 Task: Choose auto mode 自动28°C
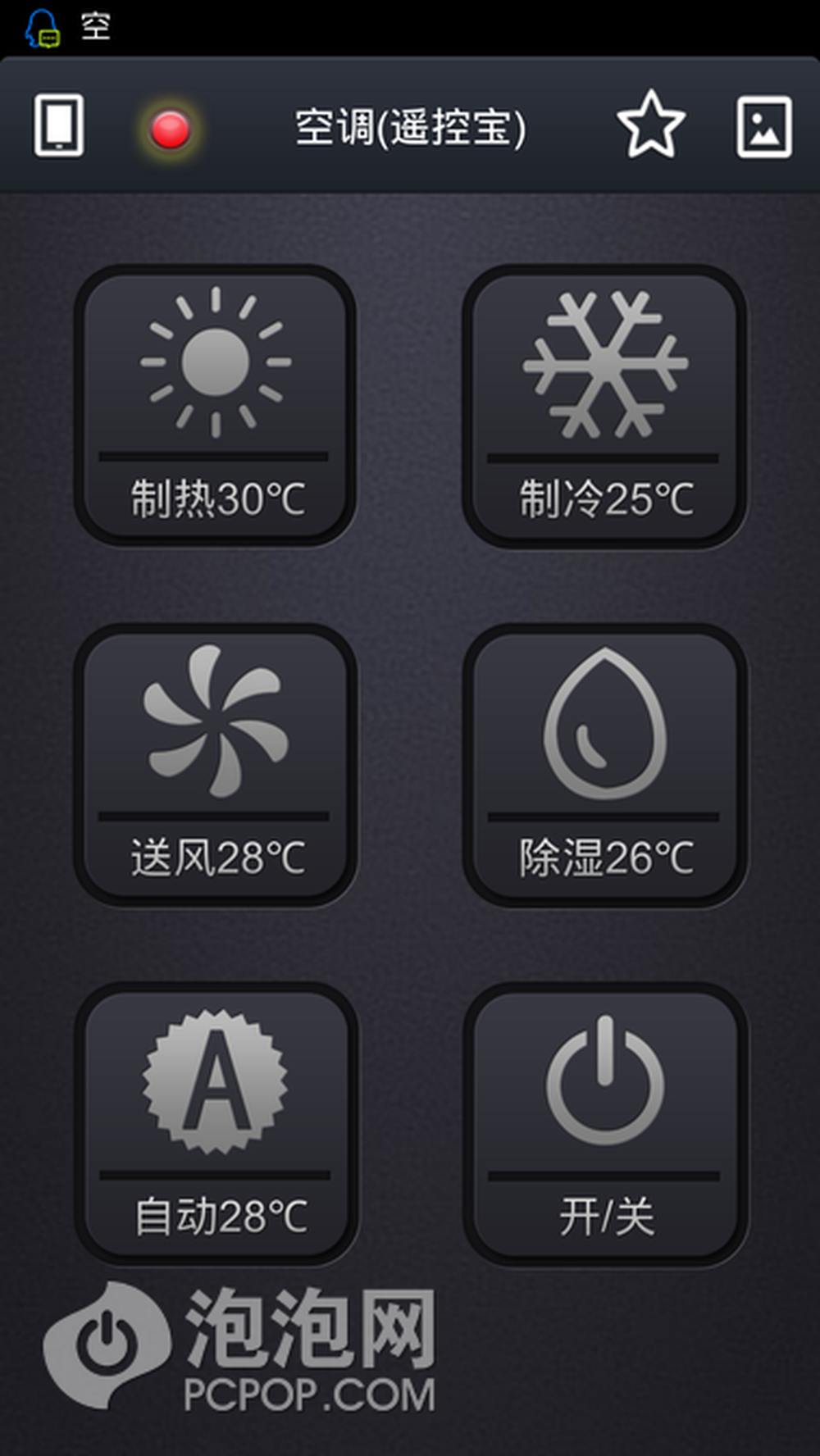(216, 1123)
